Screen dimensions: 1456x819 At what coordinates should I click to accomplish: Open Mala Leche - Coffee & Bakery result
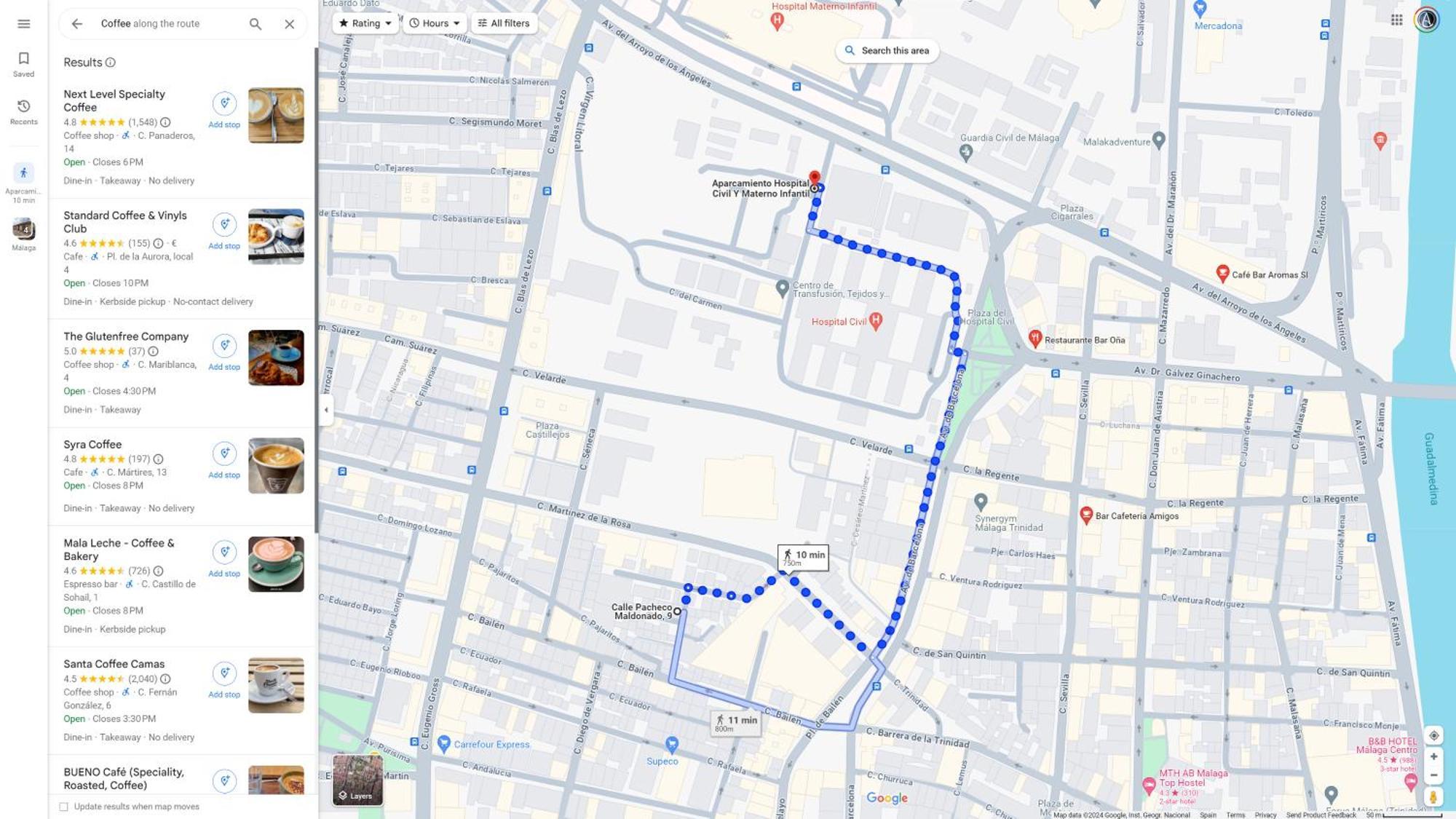(118, 549)
